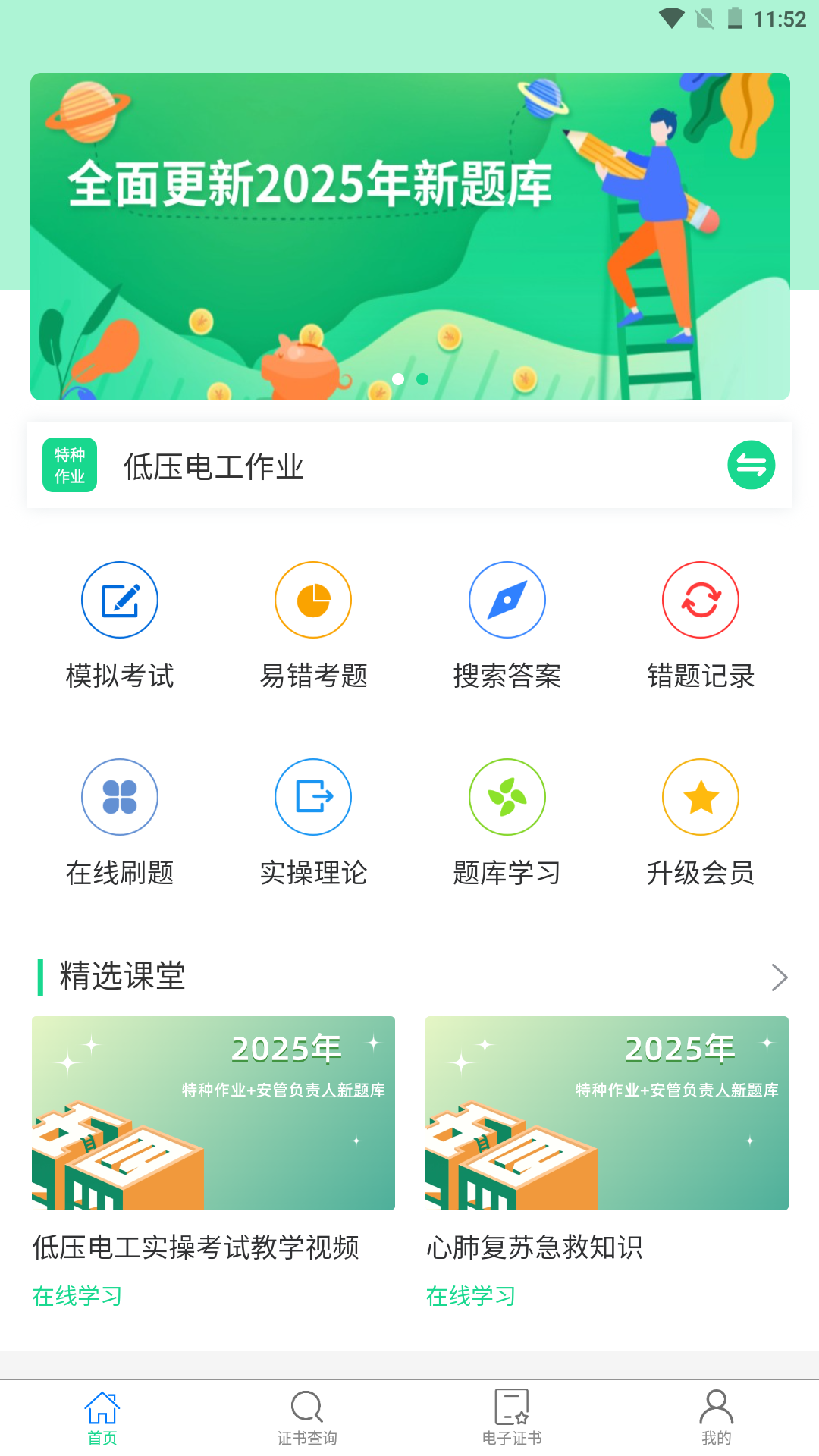Open 模拟考试 (mock exam) icon
This screenshot has width=819, height=1456.
119,599
